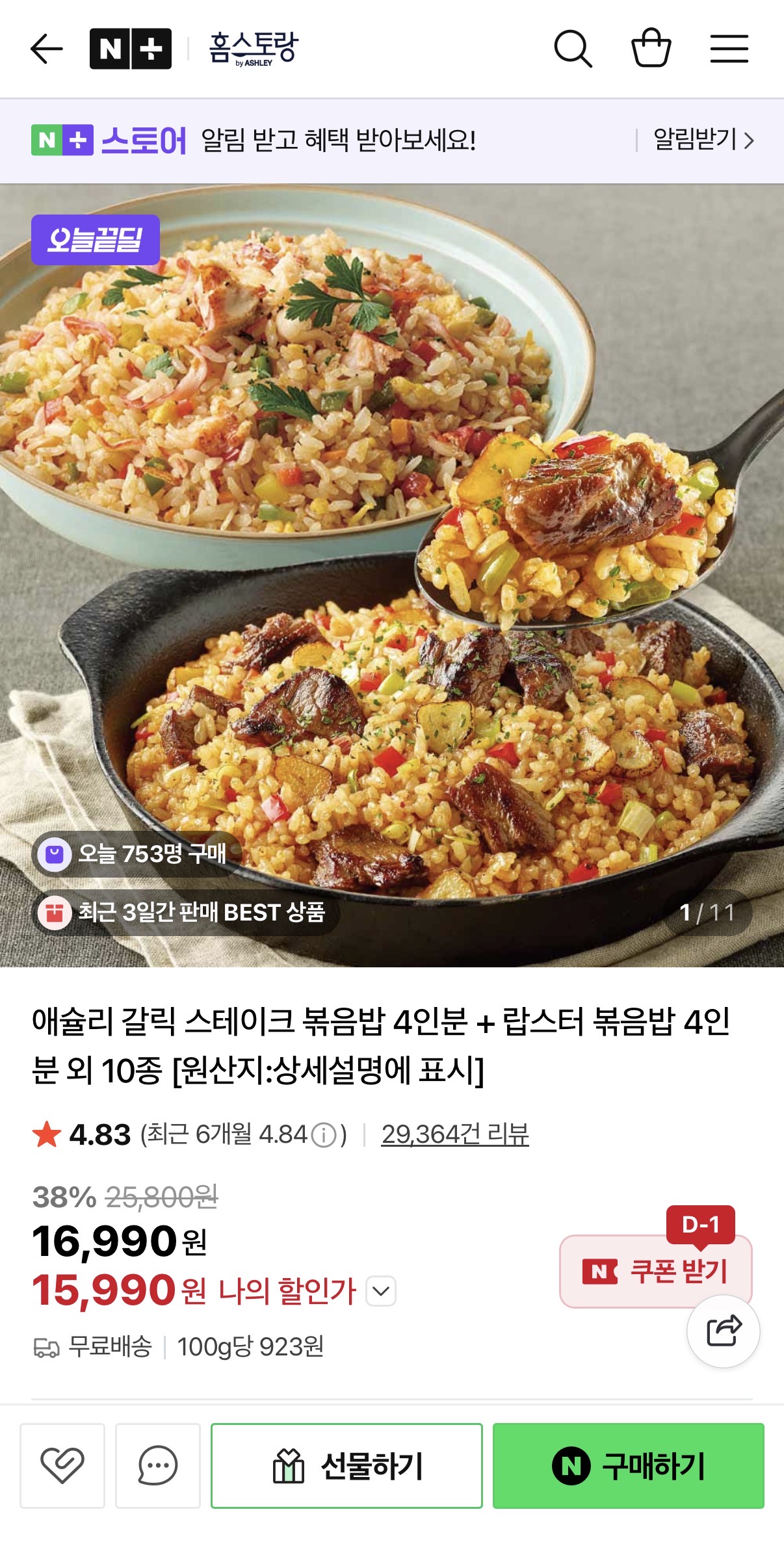
Task: Open the hamburger menu
Action: pos(729,49)
